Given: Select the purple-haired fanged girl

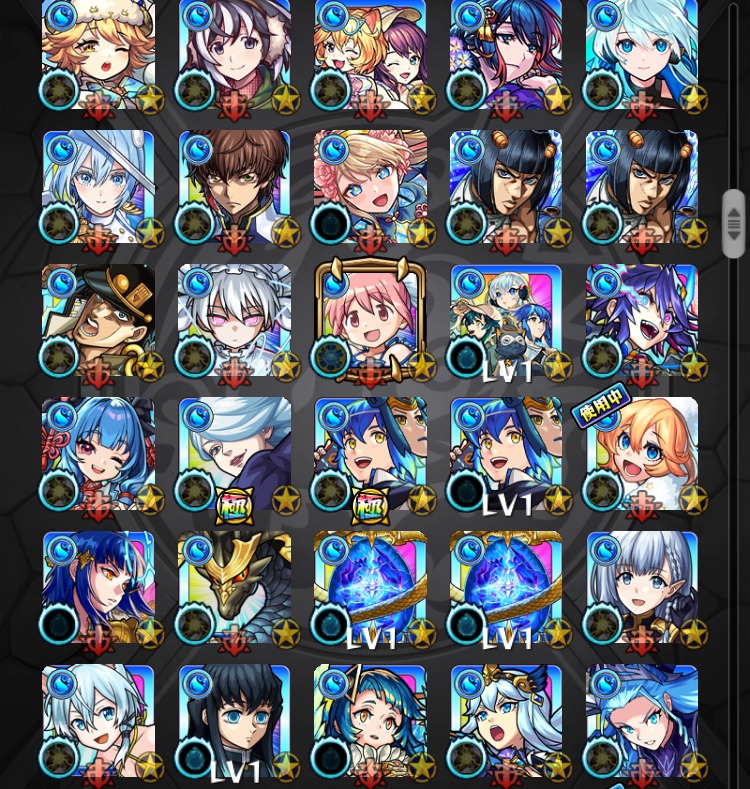Looking at the screenshot, I should [642, 322].
